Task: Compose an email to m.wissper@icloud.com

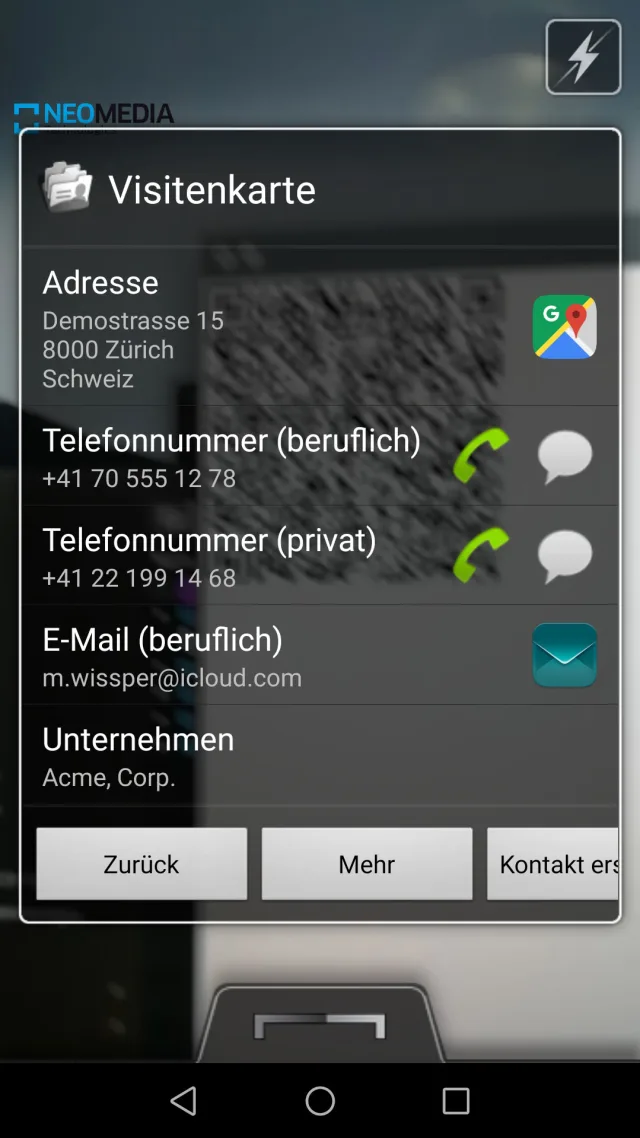Action: point(564,655)
